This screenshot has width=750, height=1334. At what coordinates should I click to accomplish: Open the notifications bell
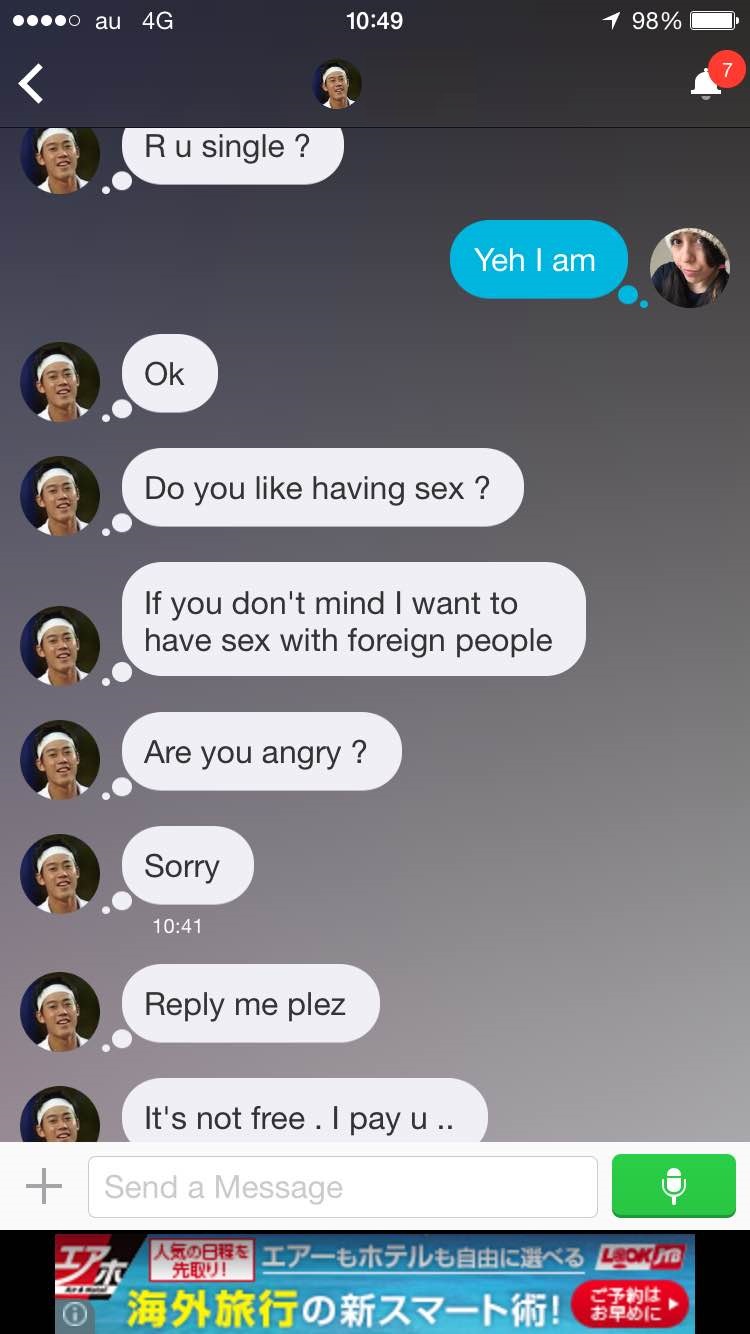[x=708, y=84]
